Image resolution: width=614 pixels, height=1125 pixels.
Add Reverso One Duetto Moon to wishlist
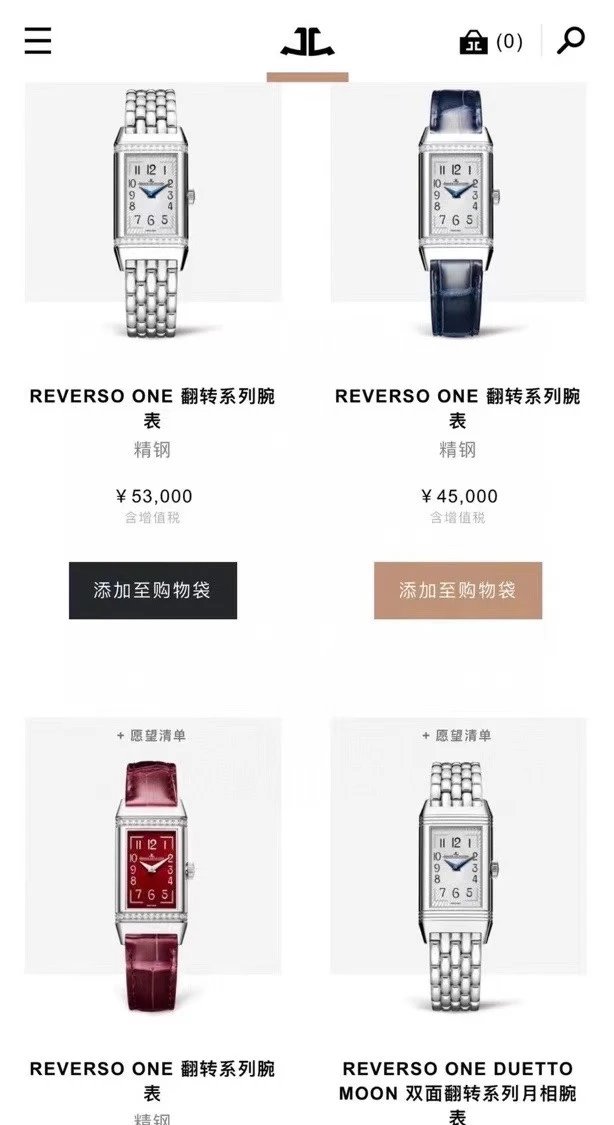pyautogui.click(x=457, y=735)
